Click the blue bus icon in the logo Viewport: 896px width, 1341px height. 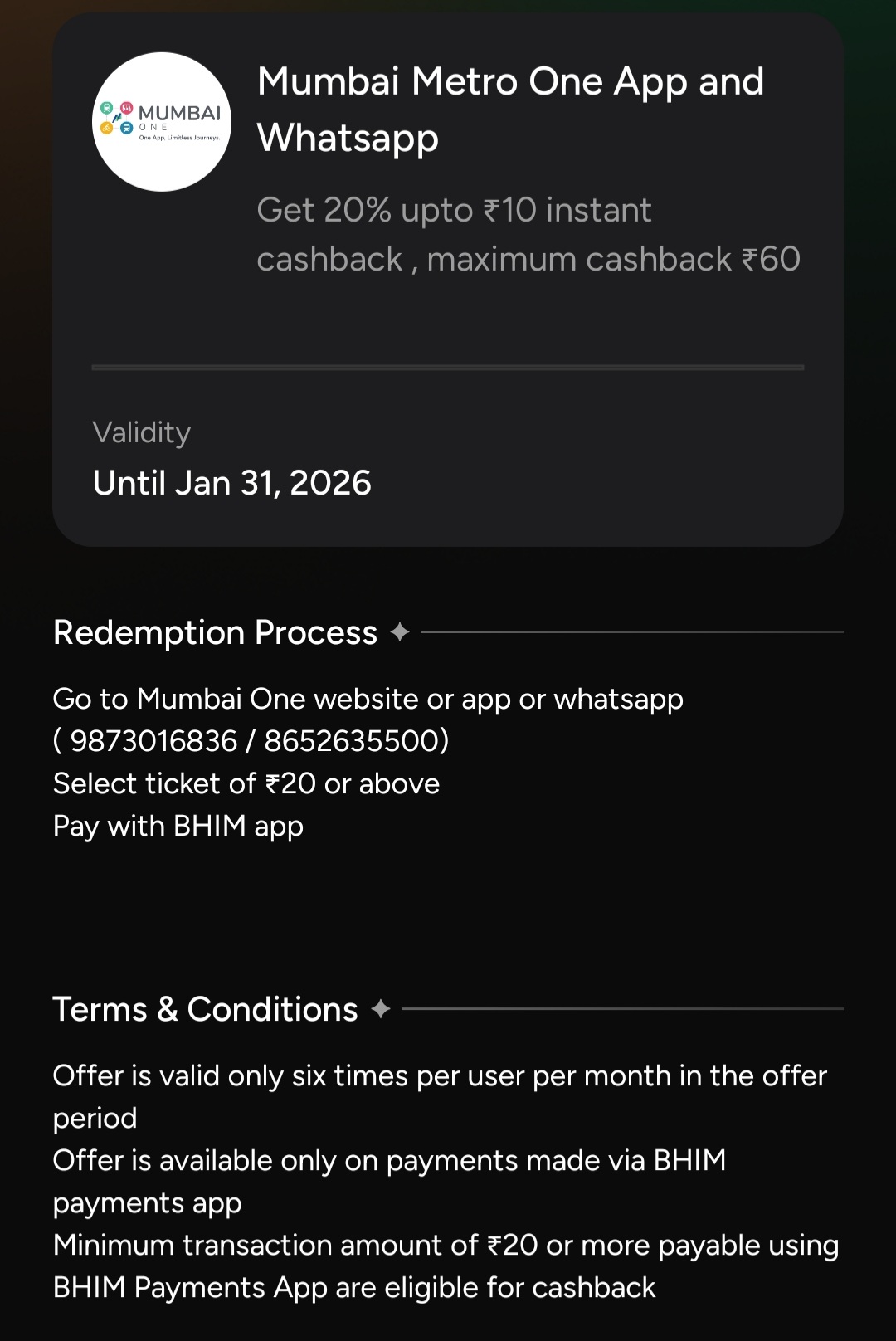[127, 128]
